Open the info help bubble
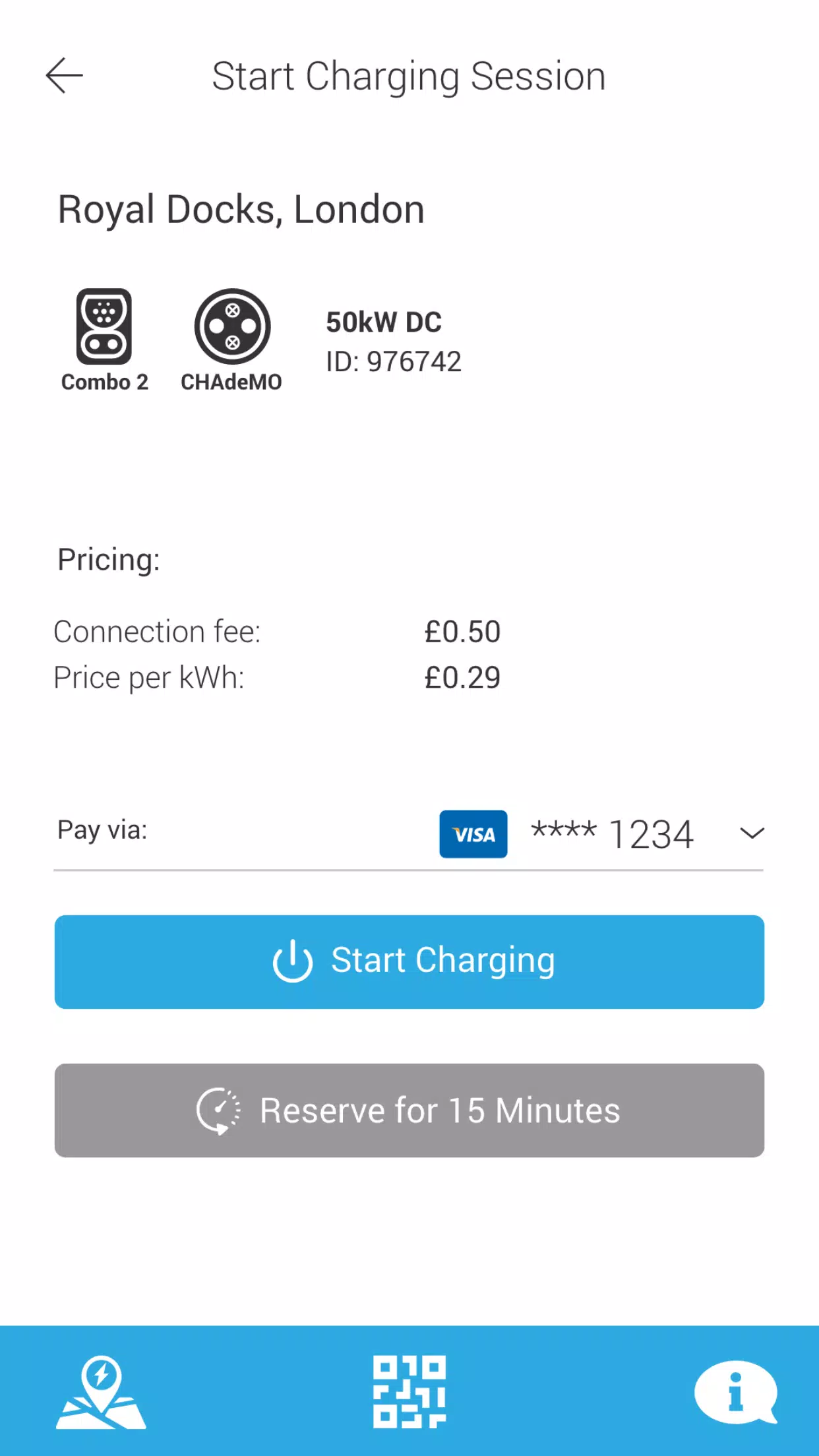The height and width of the screenshot is (1456, 819). [735, 1391]
